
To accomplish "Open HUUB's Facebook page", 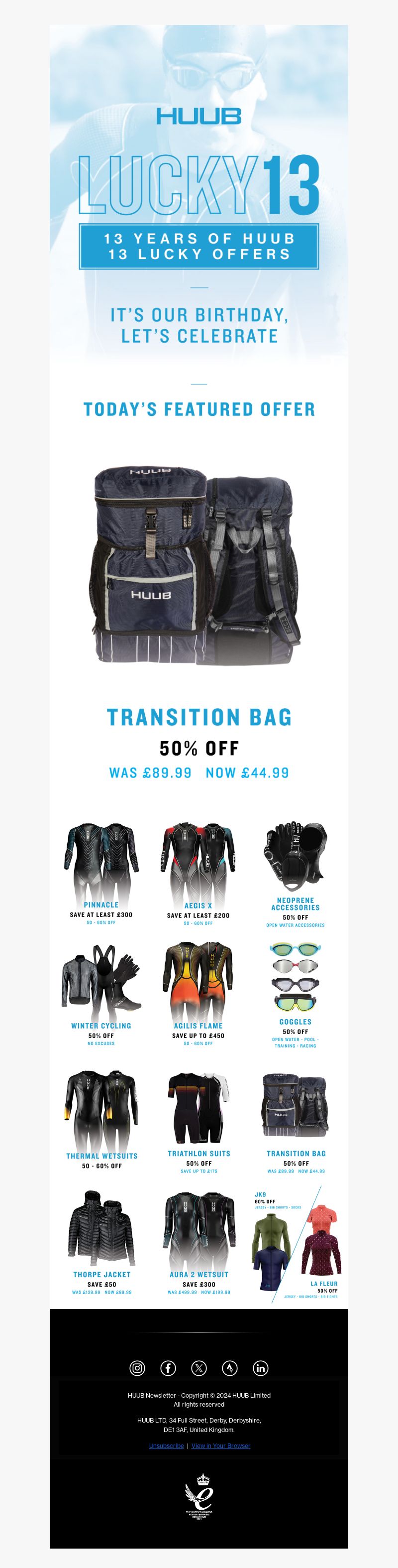I will (x=168, y=1368).
